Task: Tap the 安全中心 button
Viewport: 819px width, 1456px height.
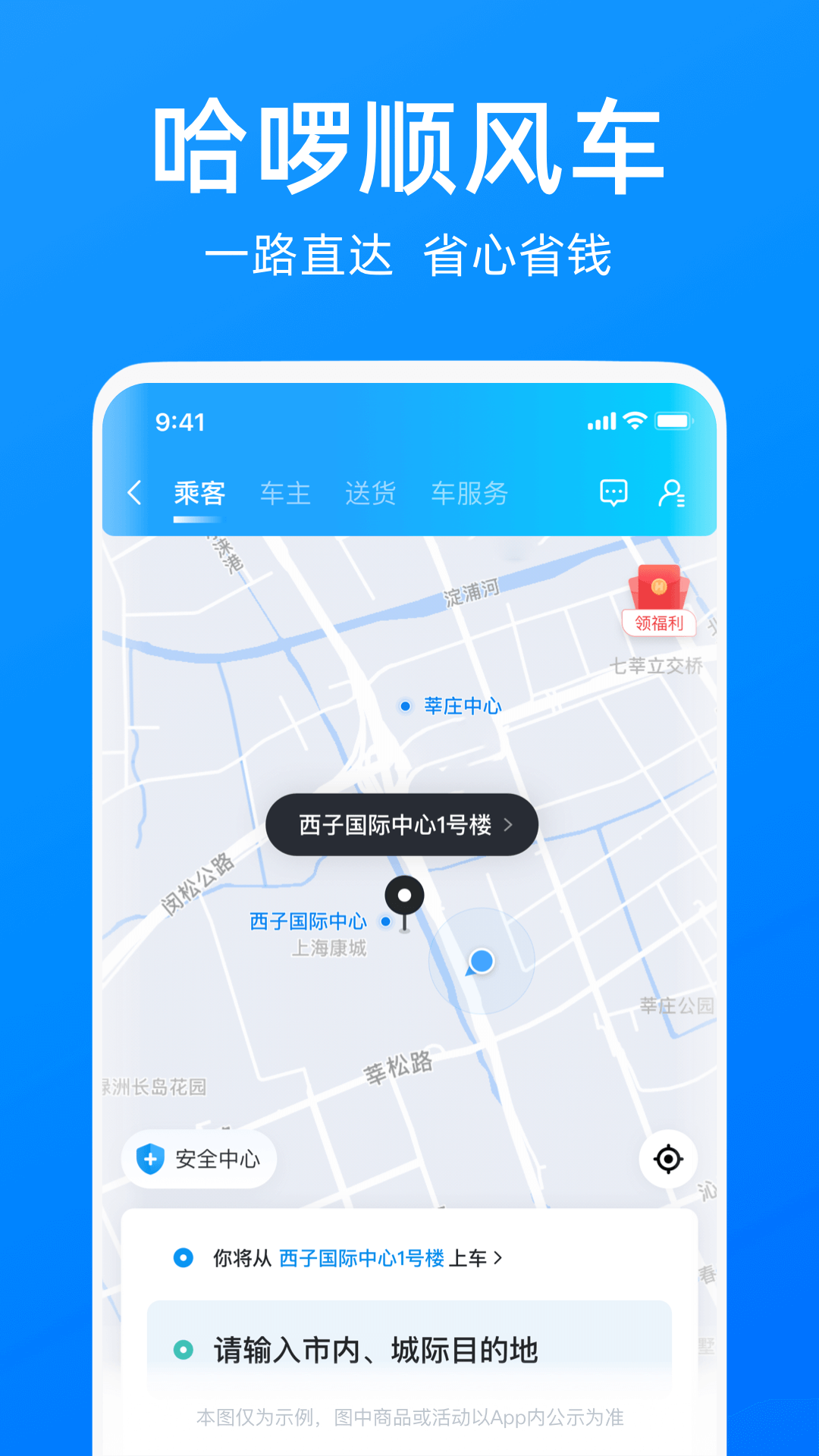Action: tap(199, 1159)
